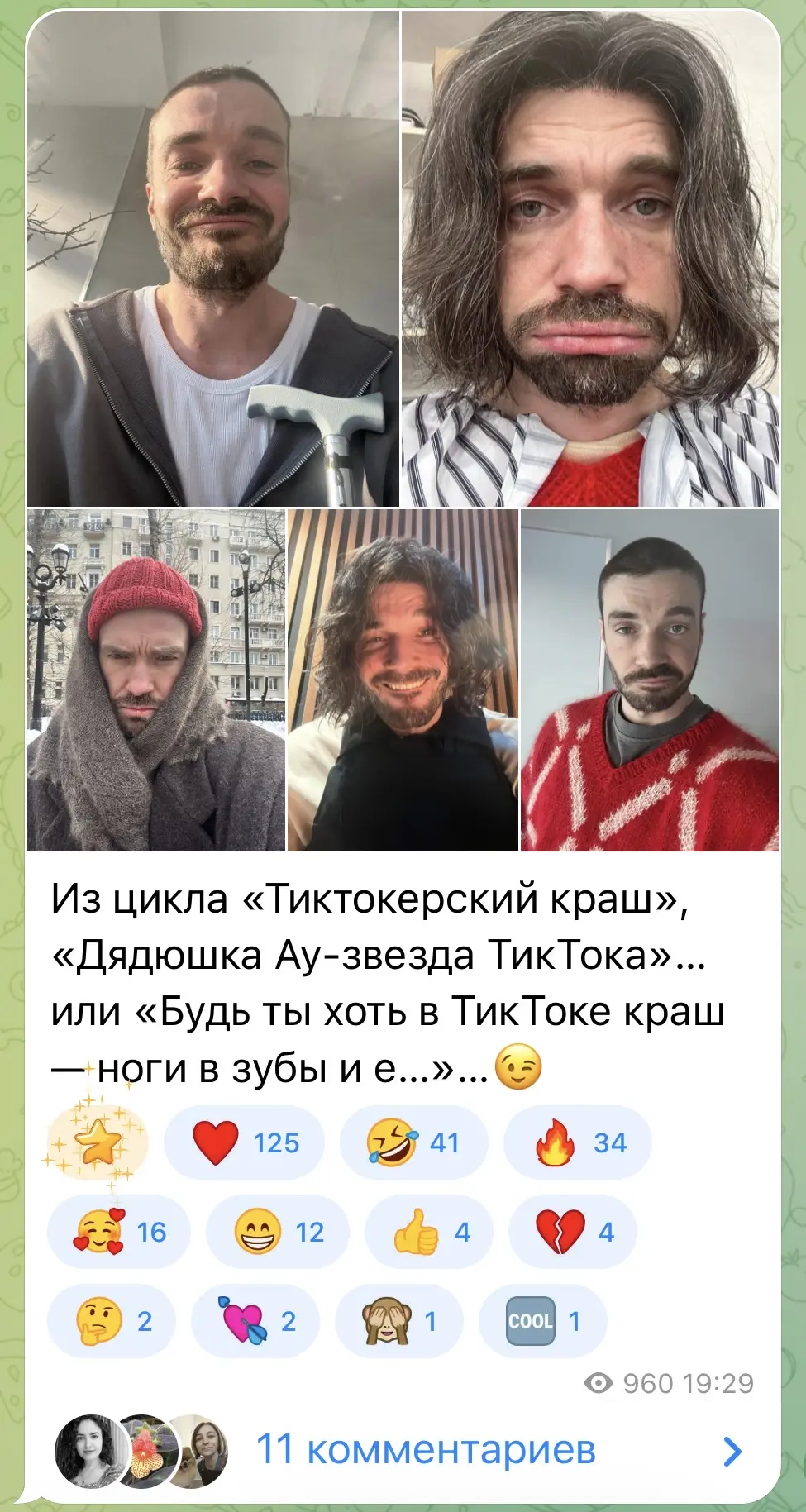
Task: Open the photo of smiling curly-haired man
Action: tap(403, 680)
